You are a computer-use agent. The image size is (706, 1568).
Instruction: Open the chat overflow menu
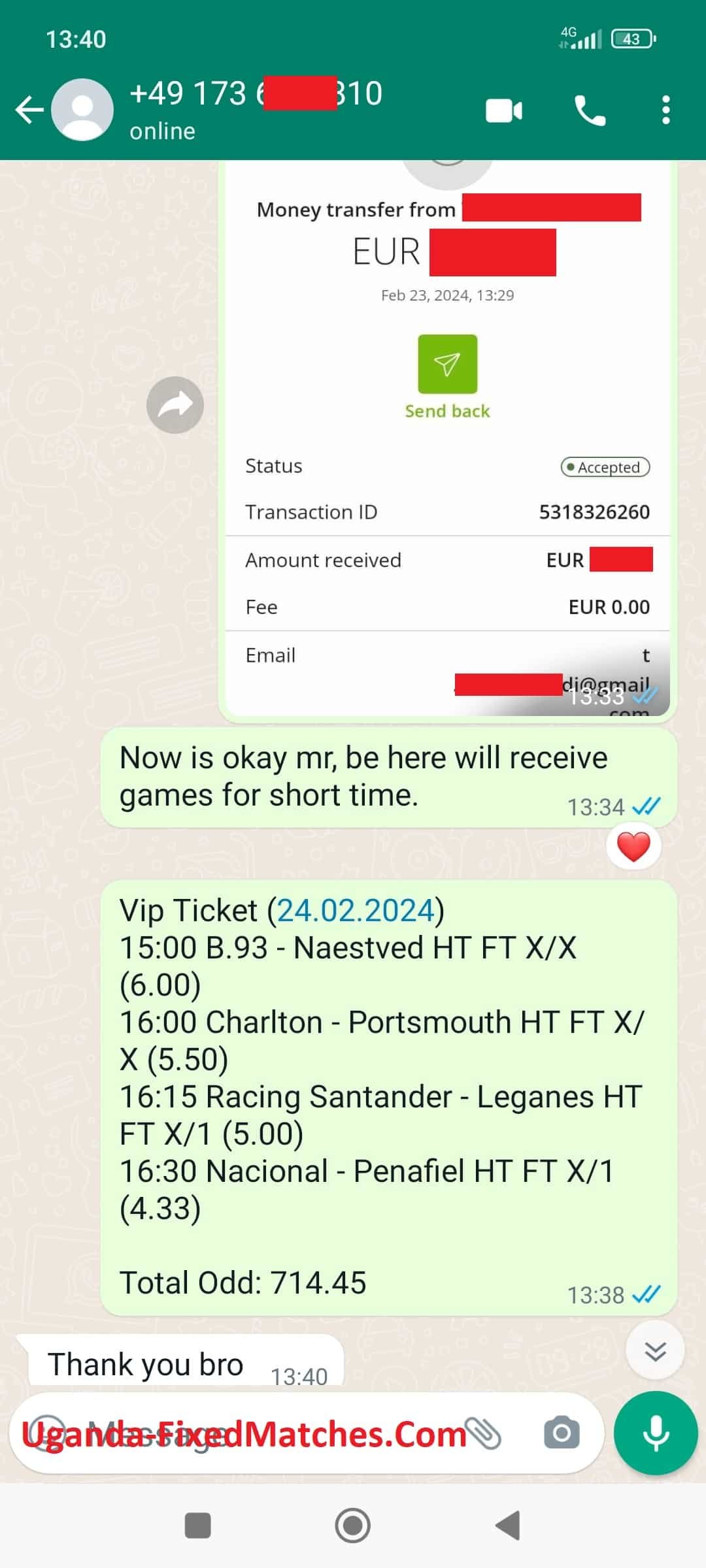665,110
